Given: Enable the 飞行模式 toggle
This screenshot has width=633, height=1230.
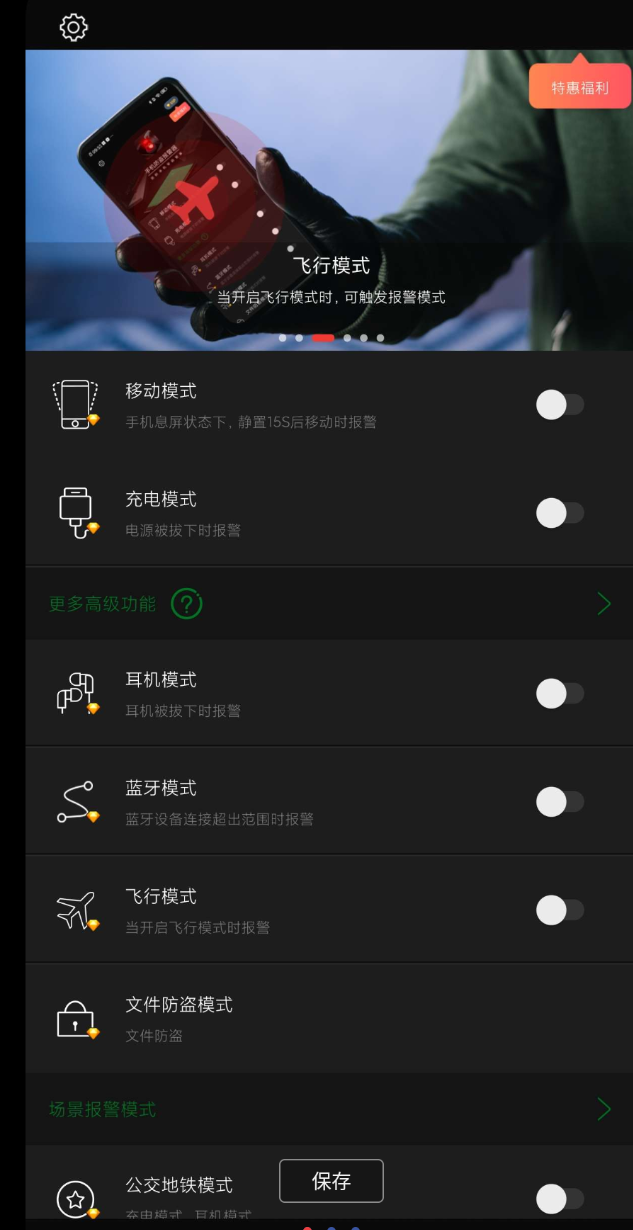Looking at the screenshot, I should click(x=559, y=910).
